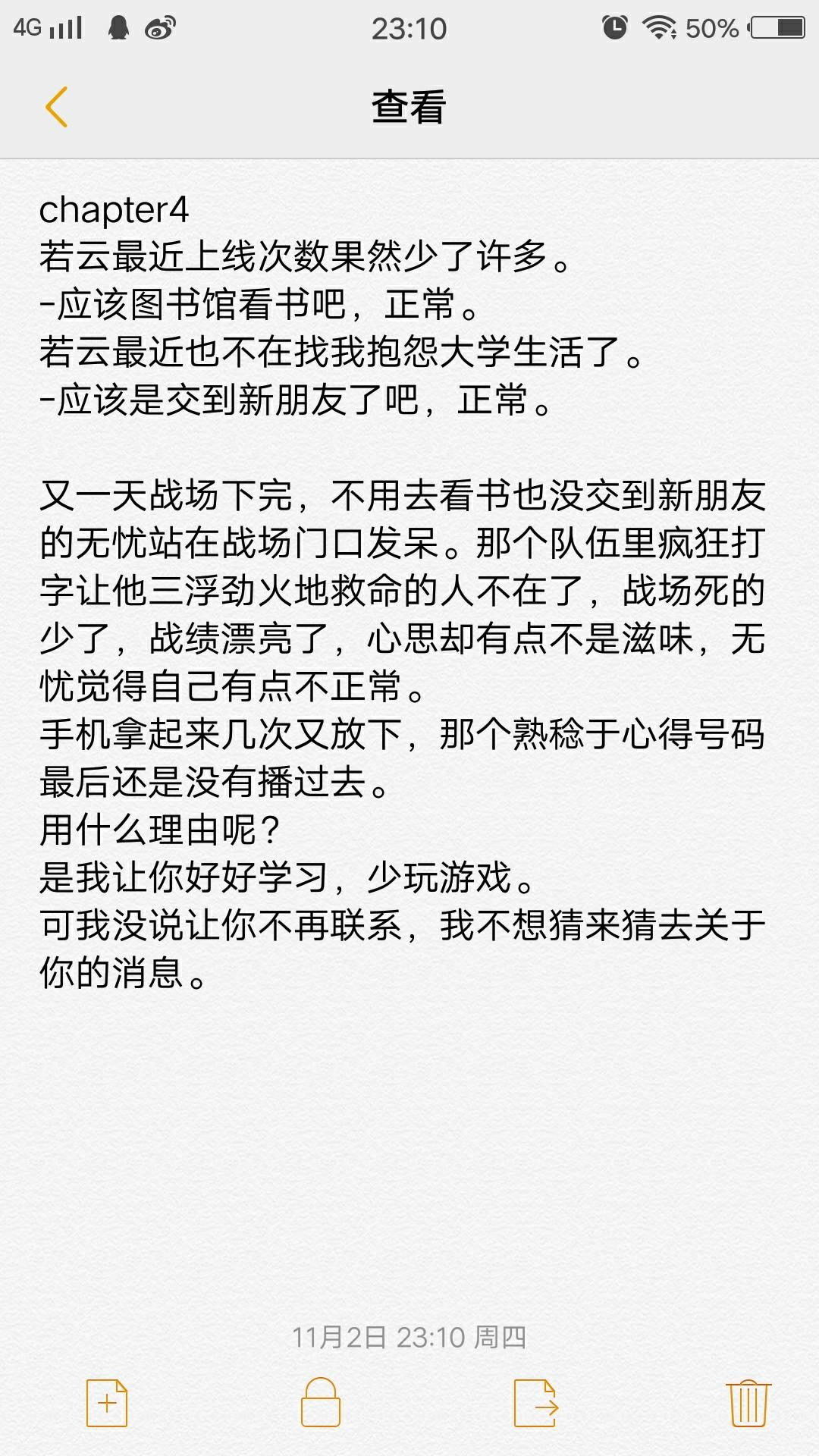819x1456 pixels.
Task: Lock this note with the padlock icon
Action: coord(321,1403)
